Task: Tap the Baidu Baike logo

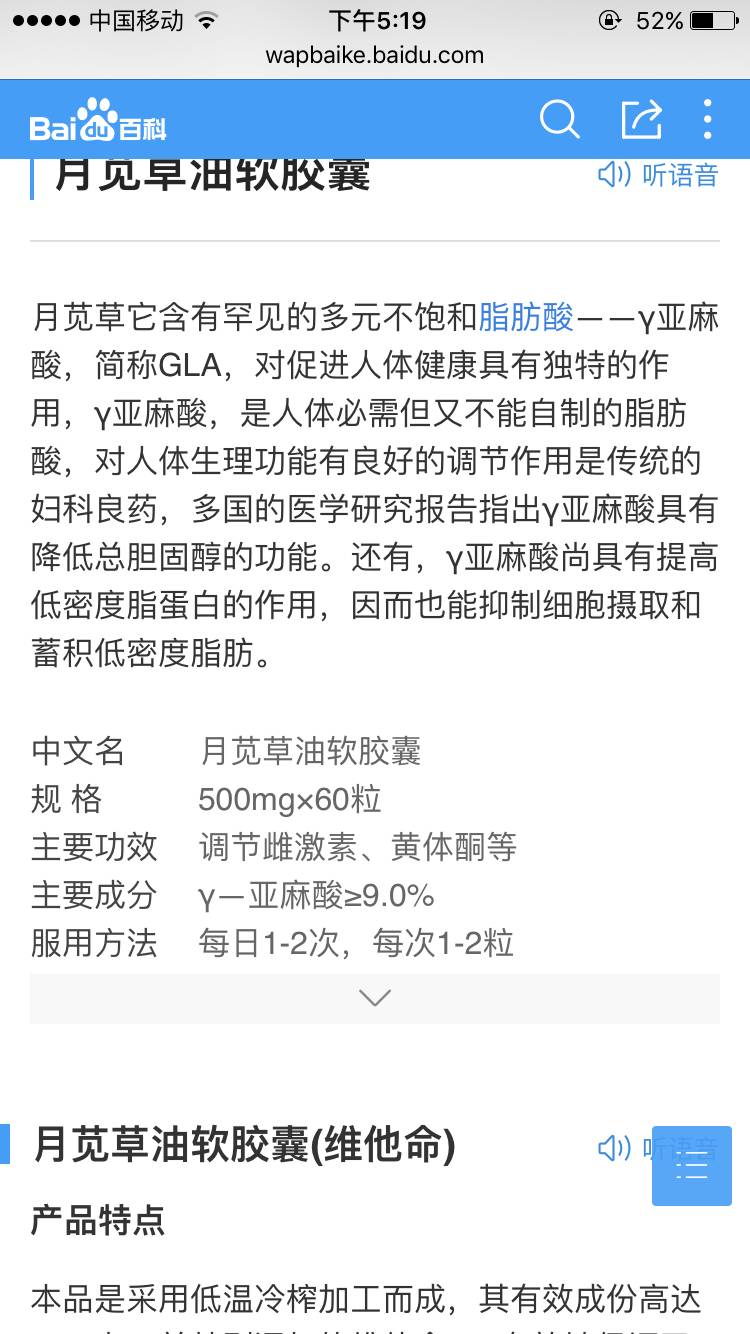Action: pyautogui.click(x=97, y=122)
